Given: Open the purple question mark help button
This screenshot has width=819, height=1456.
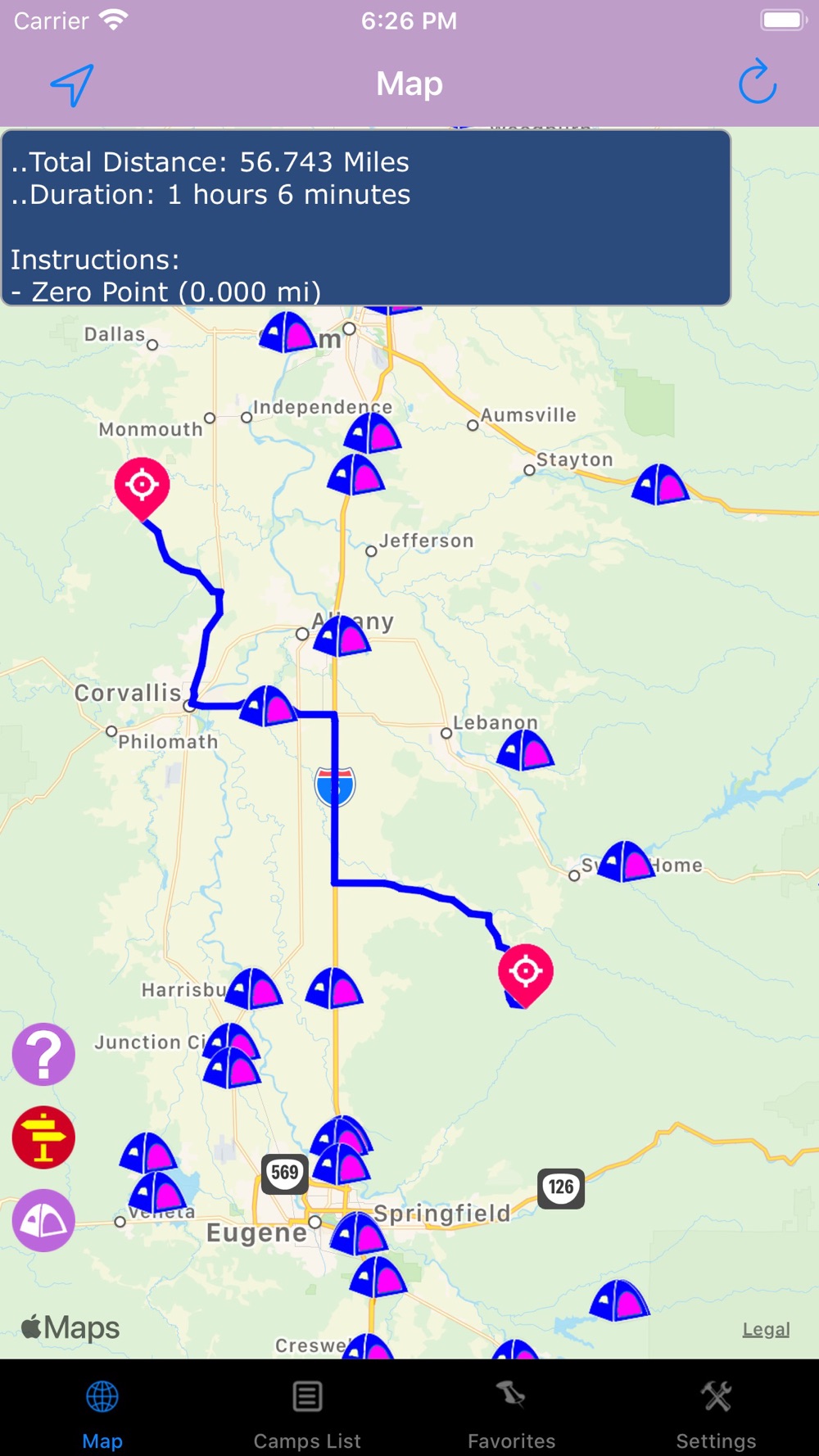Looking at the screenshot, I should click(43, 1054).
